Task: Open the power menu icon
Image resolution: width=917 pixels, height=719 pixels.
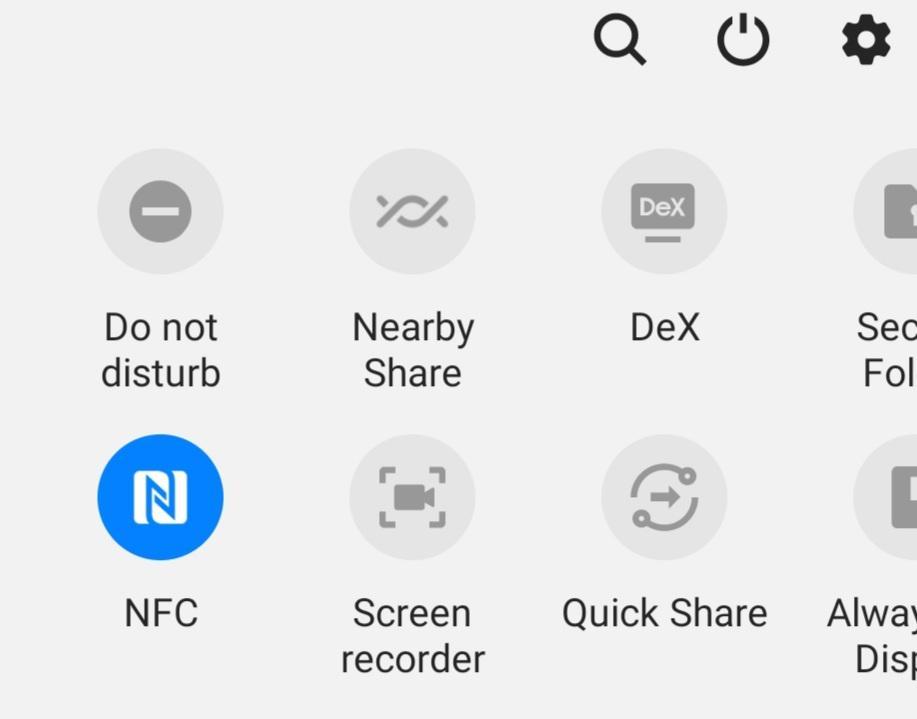Action: [x=743, y=41]
